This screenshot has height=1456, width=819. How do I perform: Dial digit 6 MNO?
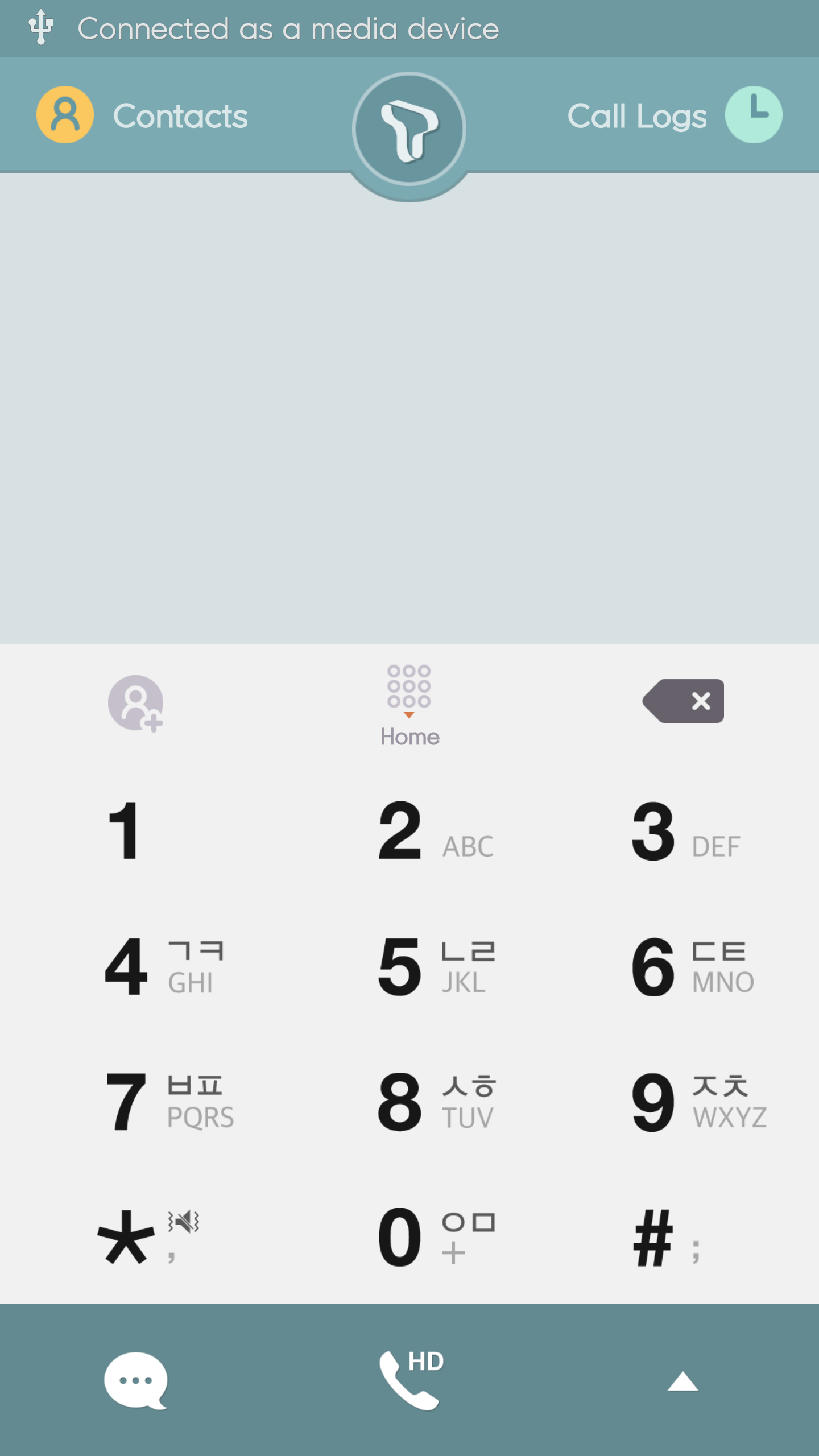pos(682,967)
